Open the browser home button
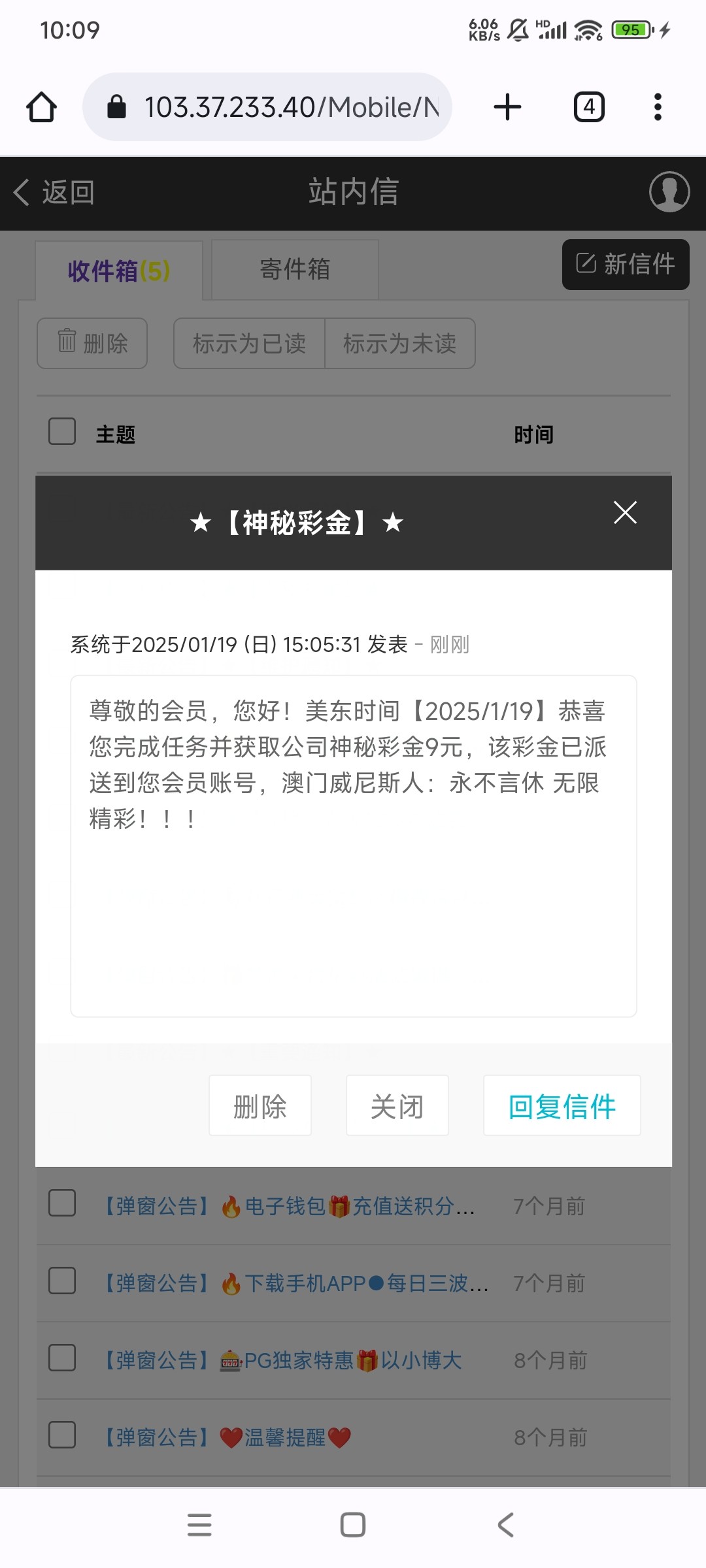706x1568 pixels. 41,107
